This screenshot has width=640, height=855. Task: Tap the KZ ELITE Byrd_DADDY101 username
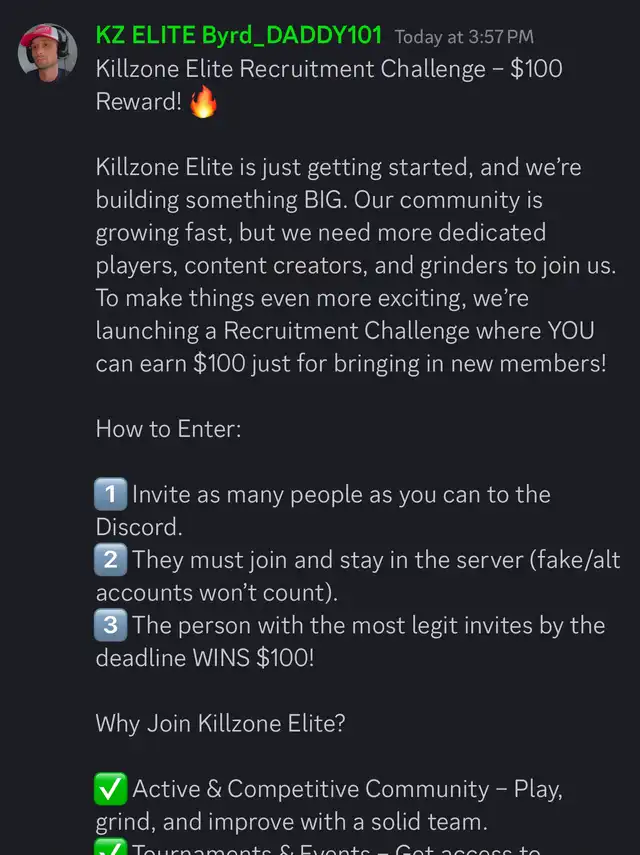pos(238,36)
